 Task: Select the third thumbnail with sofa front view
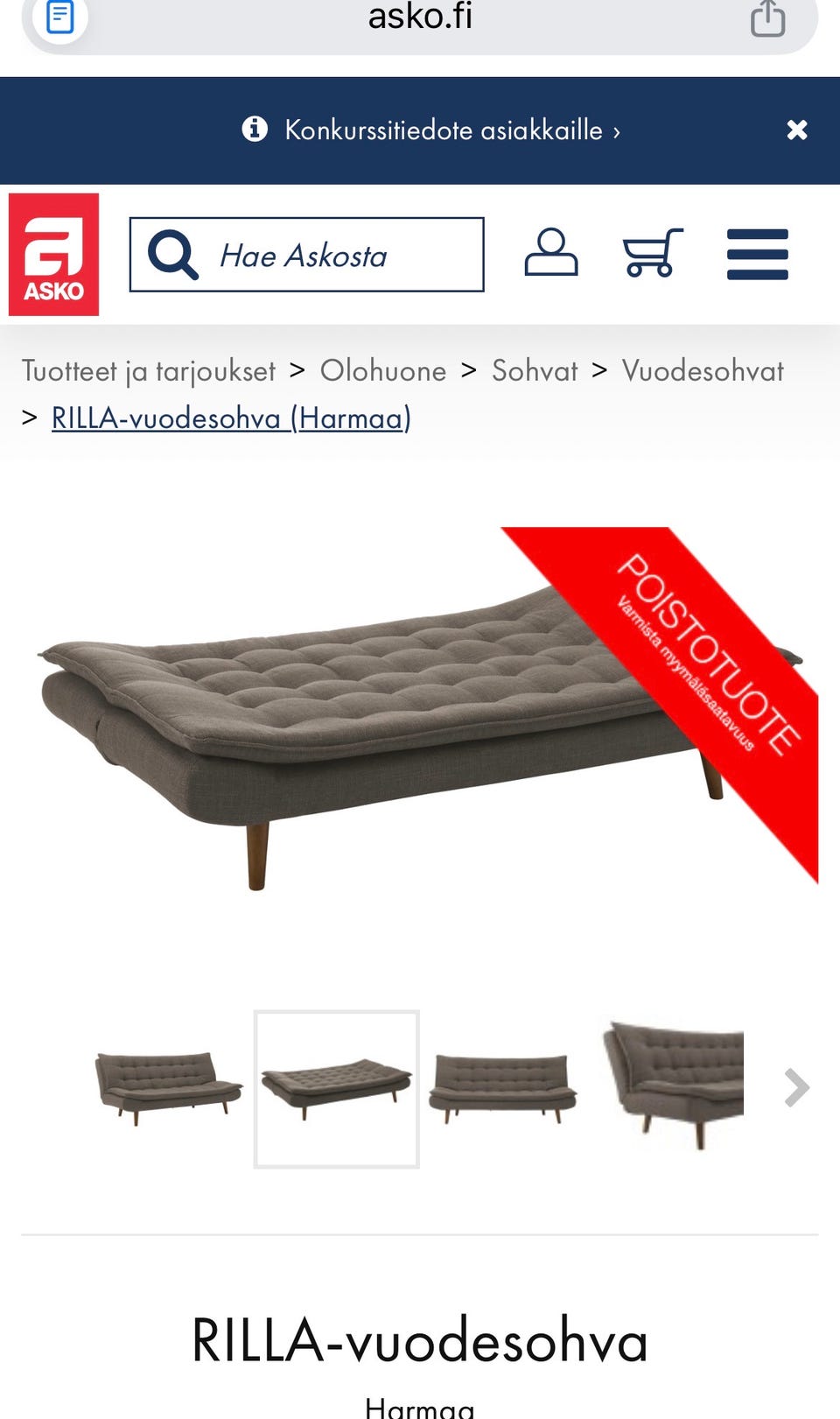click(502, 1089)
